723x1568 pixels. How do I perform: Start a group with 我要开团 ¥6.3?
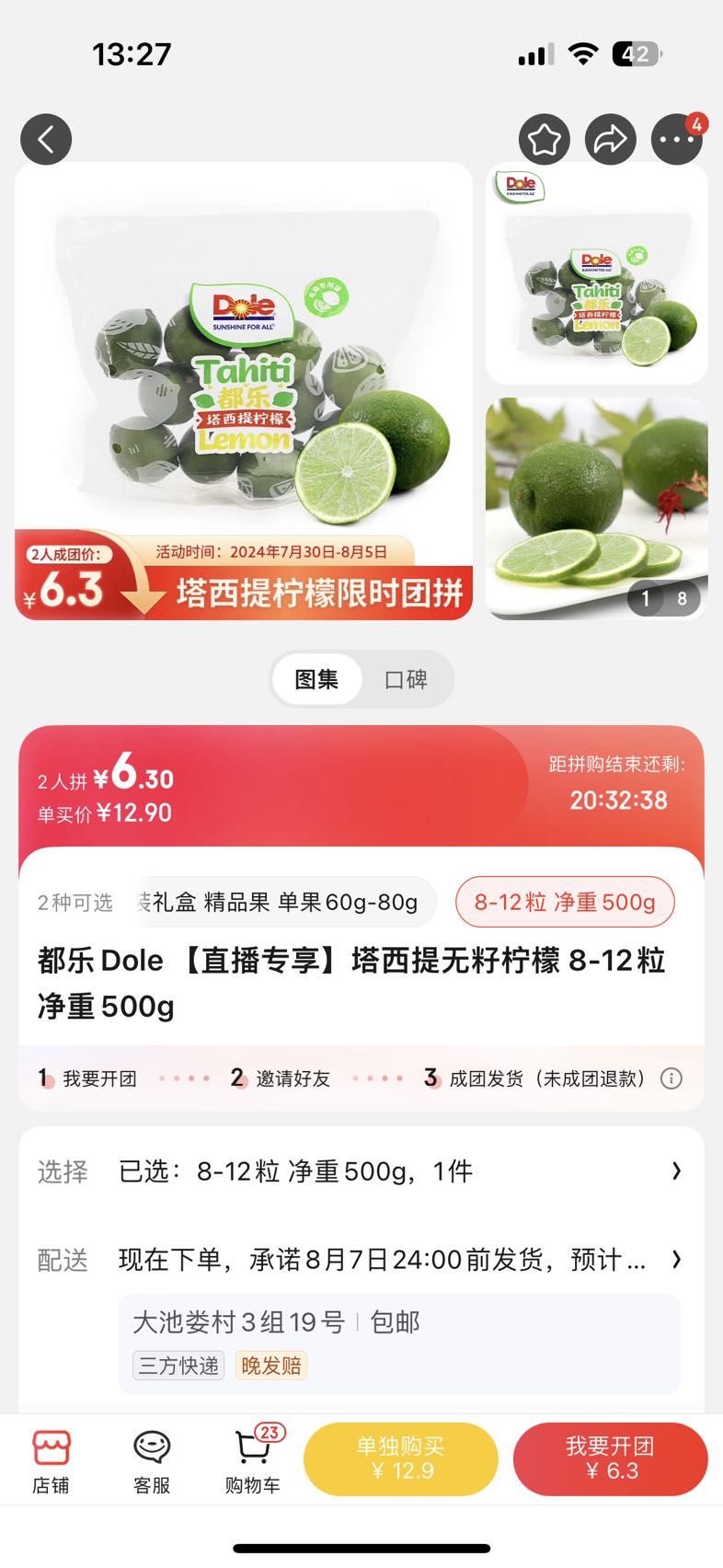(611, 1459)
